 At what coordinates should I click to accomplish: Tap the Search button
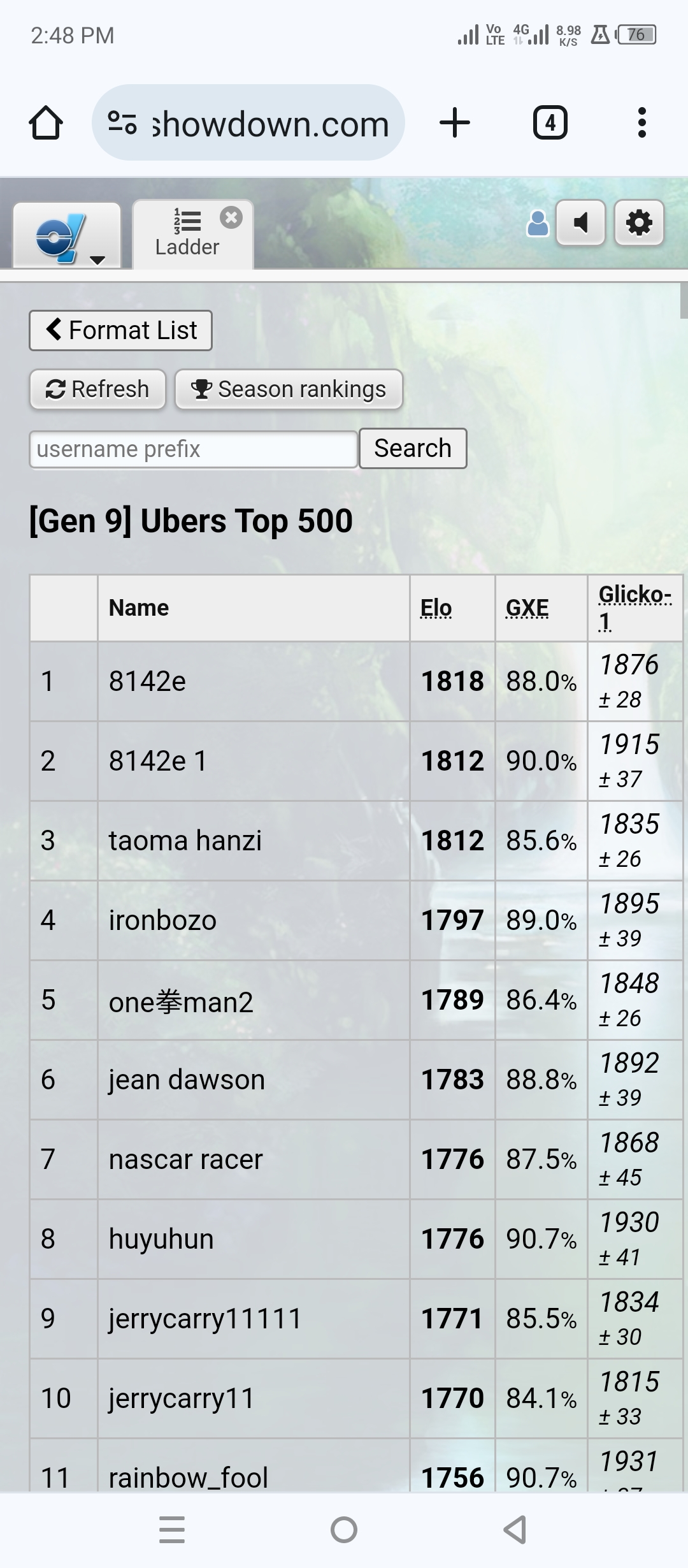click(x=412, y=449)
